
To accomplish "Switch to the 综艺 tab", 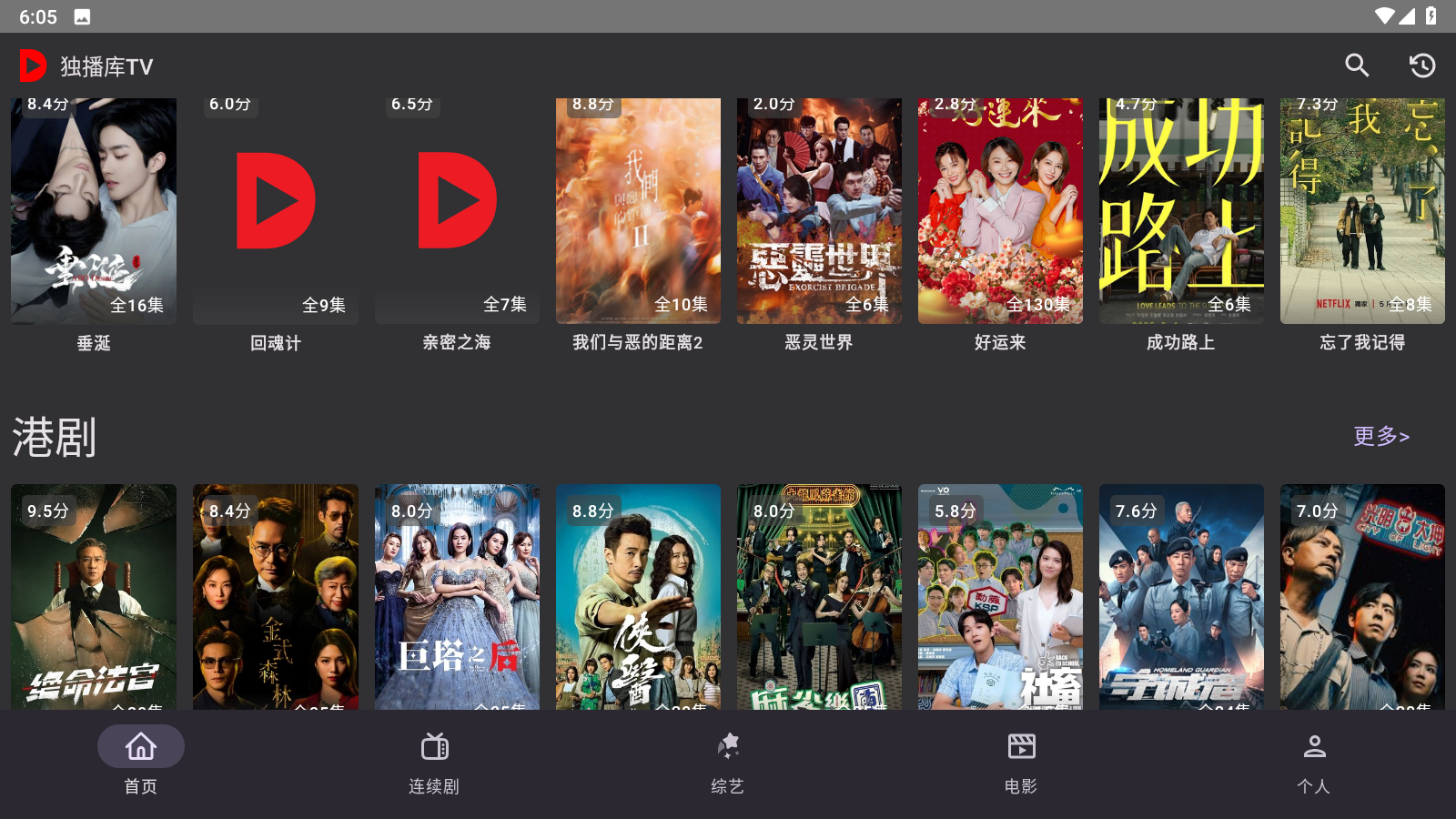I will click(727, 763).
